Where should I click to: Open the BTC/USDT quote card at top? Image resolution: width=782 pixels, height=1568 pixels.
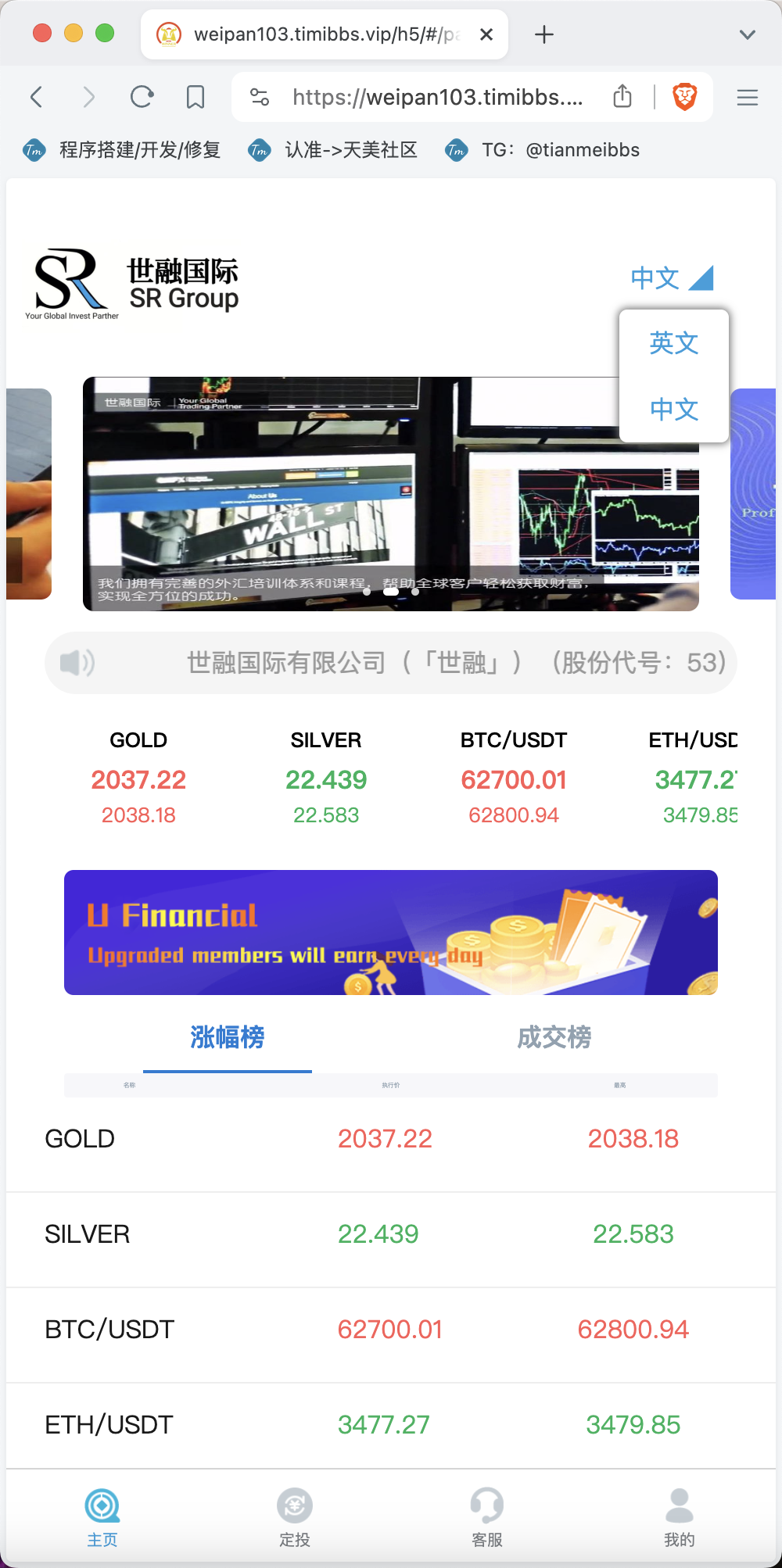pos(514,778)
